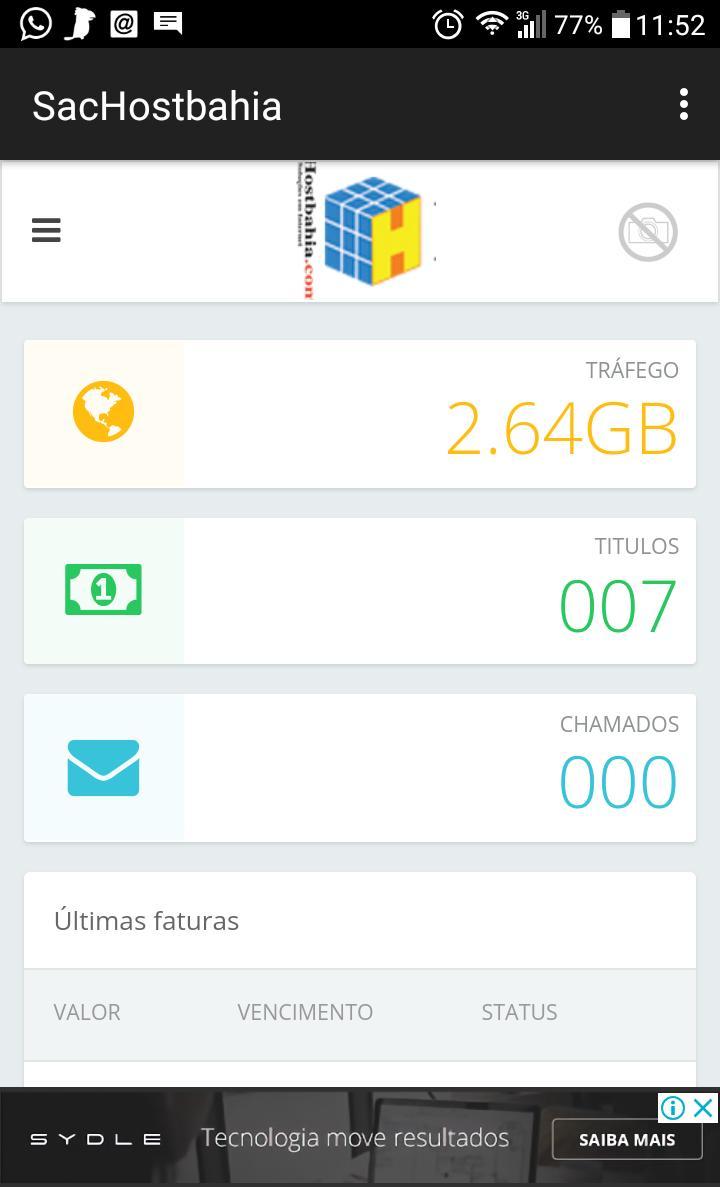The width and height of the screenshot is (720, 1187).
Task: Tap the crossed-out camera profile icon
Action: tap(648, 232)
